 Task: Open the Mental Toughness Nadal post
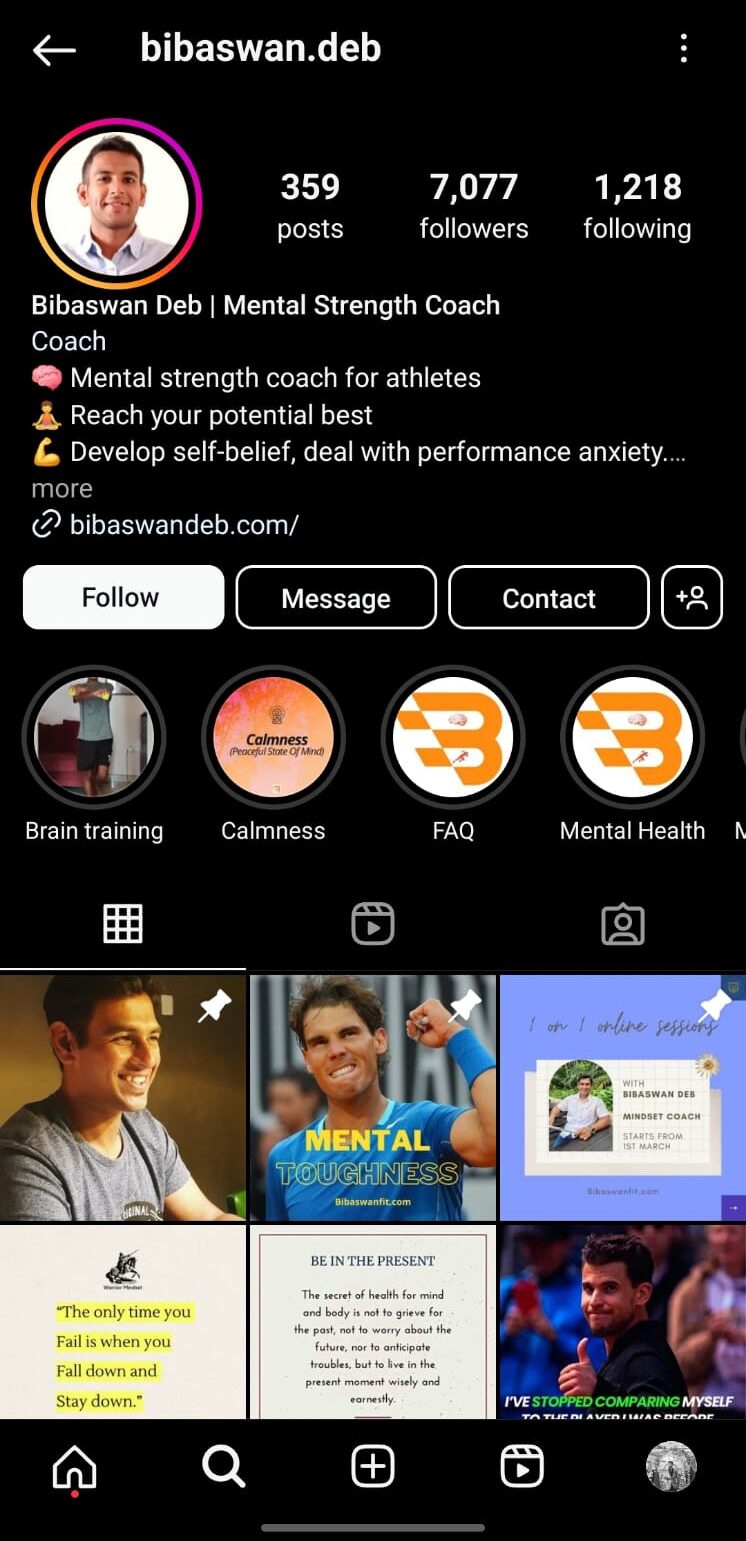click(x=372, y=1096)
